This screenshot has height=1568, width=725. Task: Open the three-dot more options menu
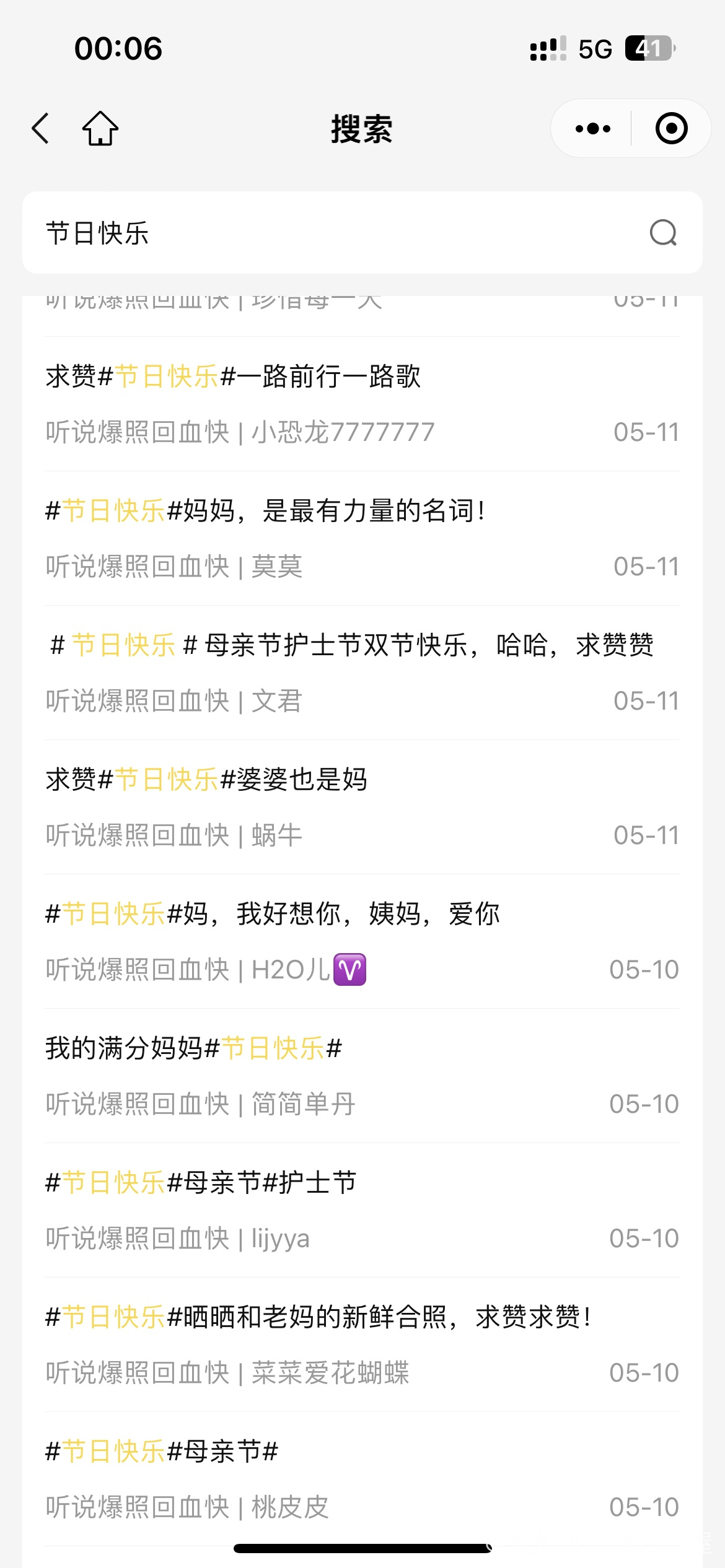[592, 128]
